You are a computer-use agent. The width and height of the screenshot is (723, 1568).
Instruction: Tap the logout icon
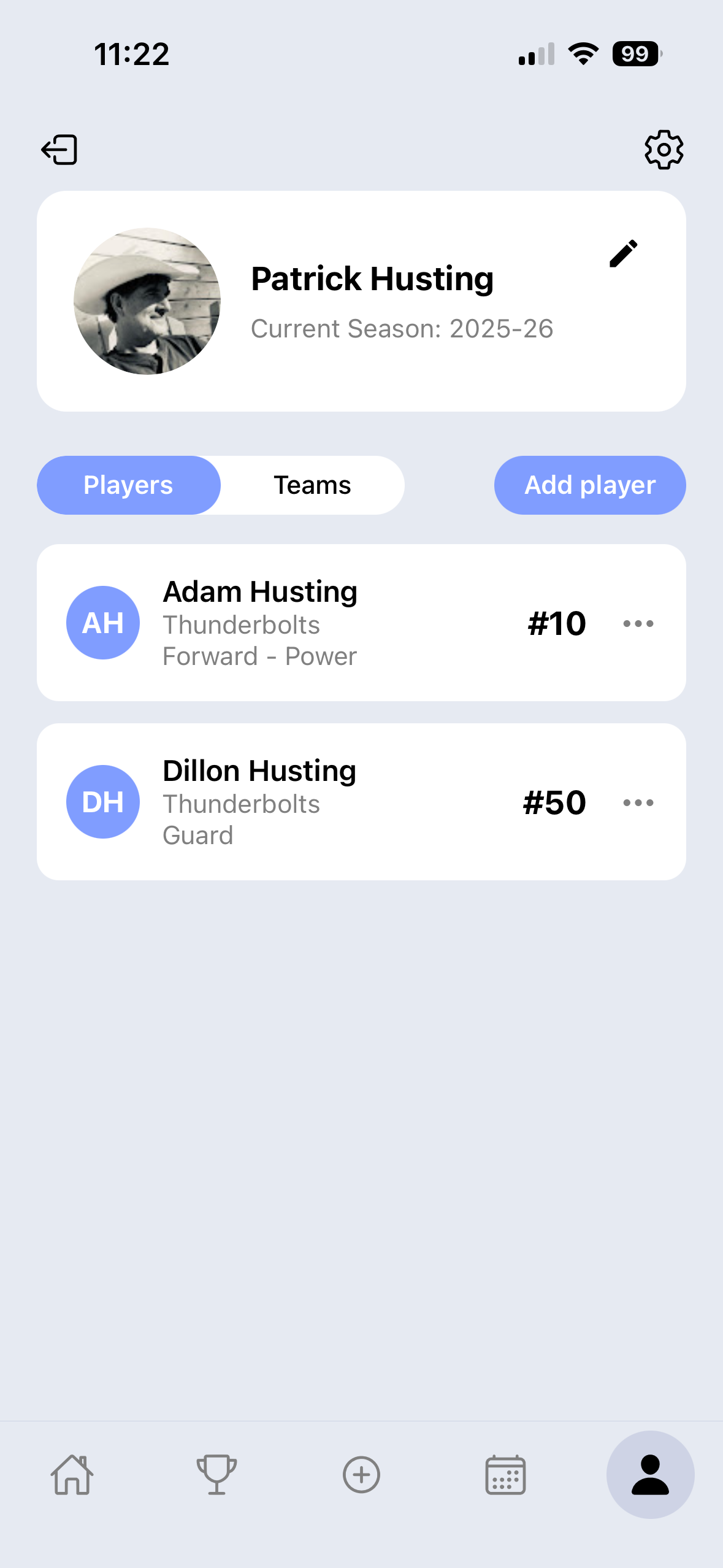[x=59, y=150]
